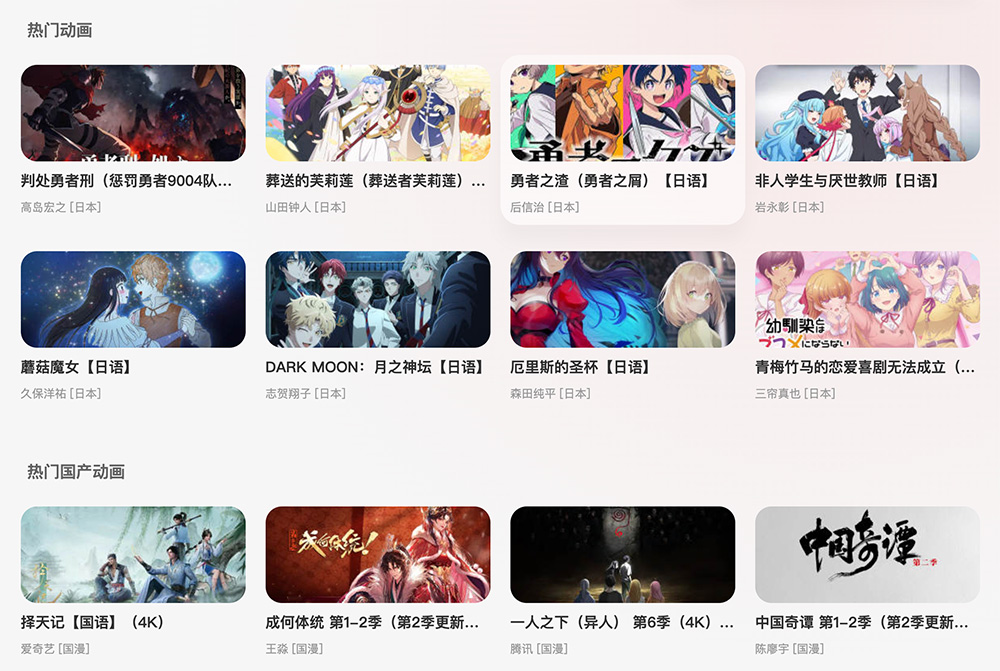Open 非人学生与厌世教师 card
Image resolution: width=1000 pixels, height=671 pixels.
pos(867,113)
